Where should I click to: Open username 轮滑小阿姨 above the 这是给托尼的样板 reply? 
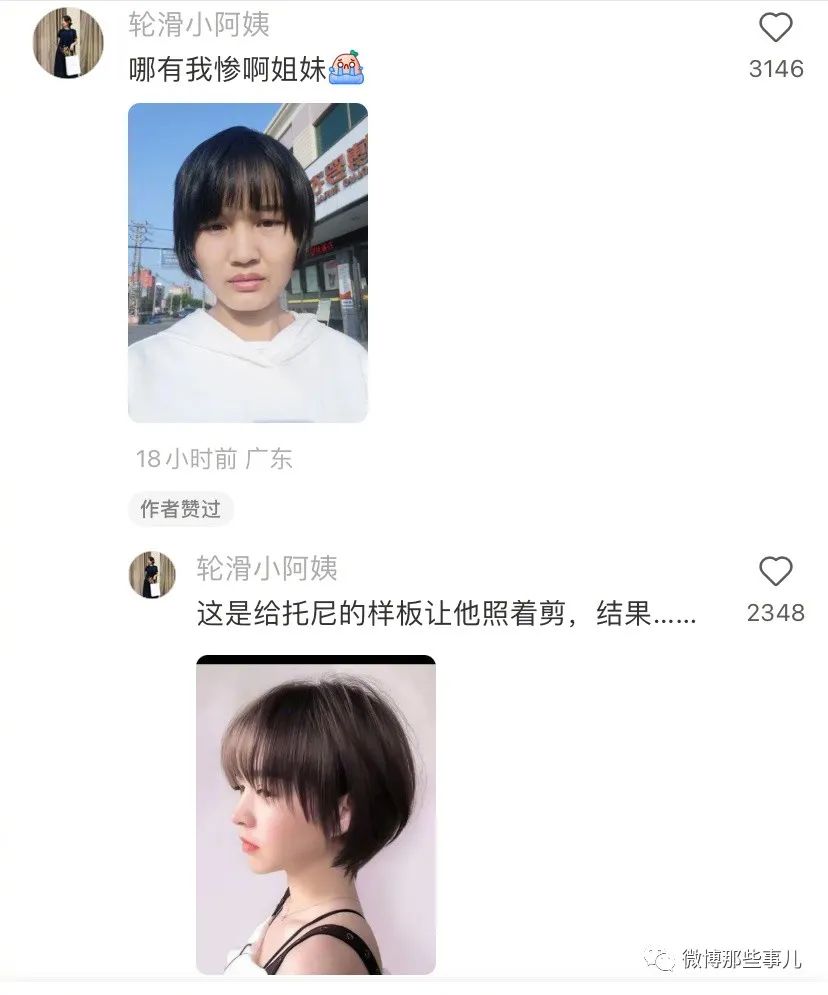point(267,568)
